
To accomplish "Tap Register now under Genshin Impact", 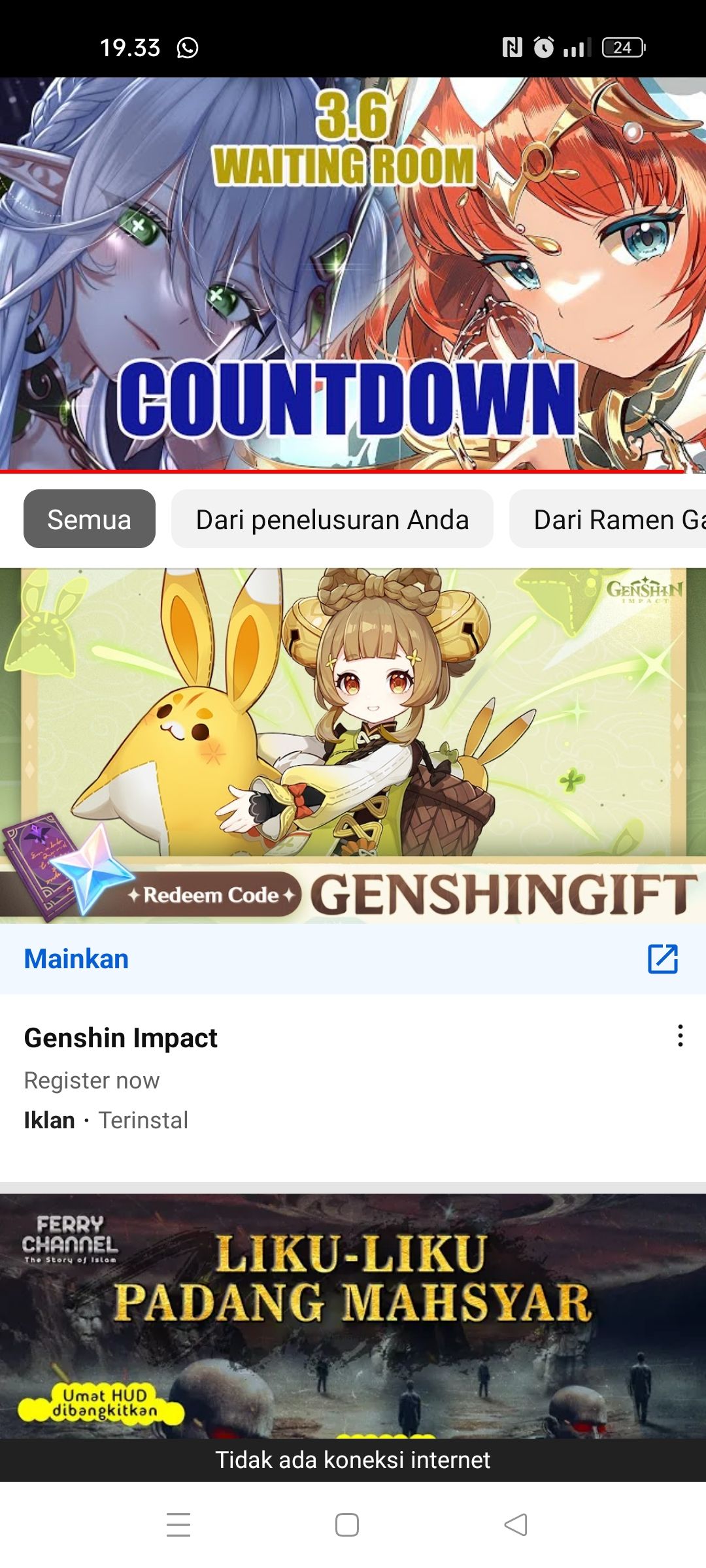I will coord(91,1081).
